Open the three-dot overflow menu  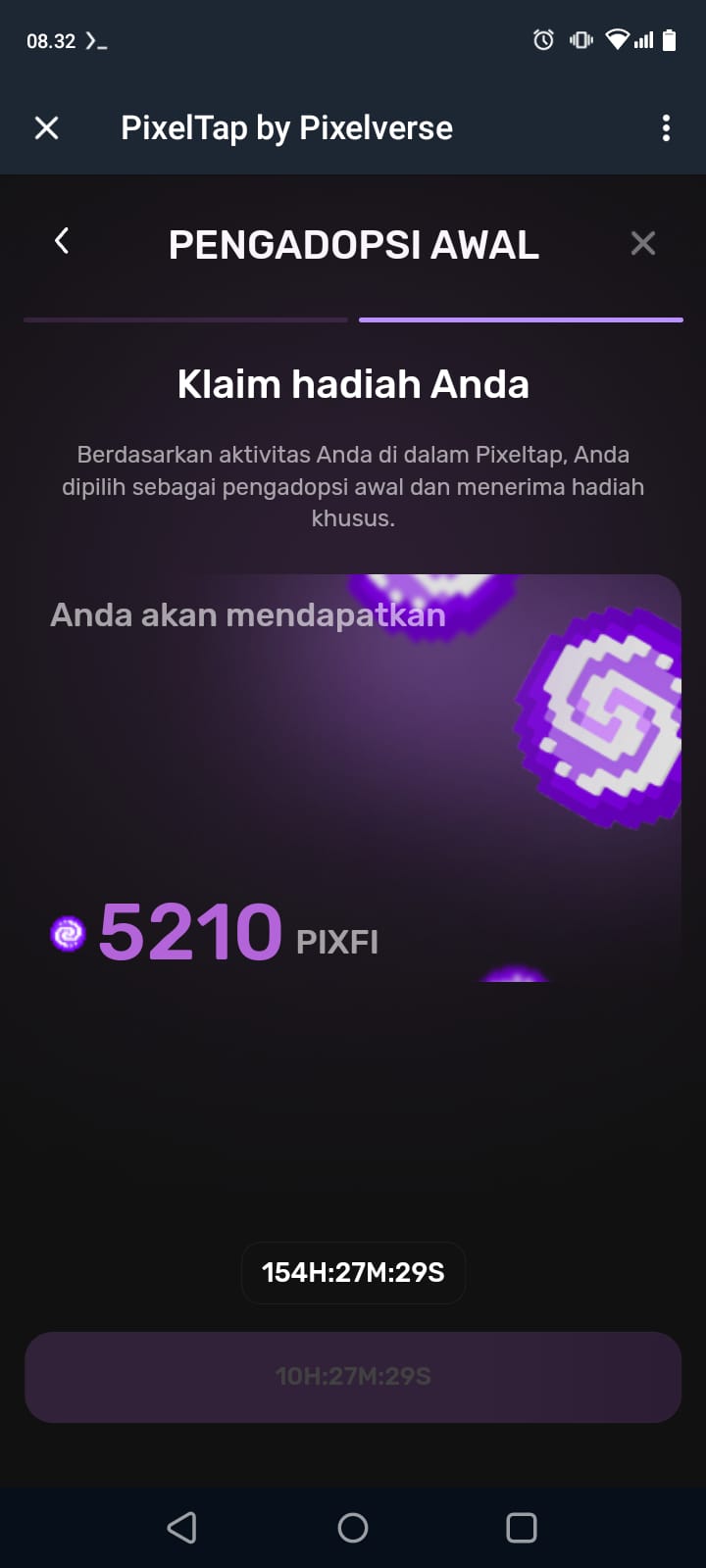(666, 127)
